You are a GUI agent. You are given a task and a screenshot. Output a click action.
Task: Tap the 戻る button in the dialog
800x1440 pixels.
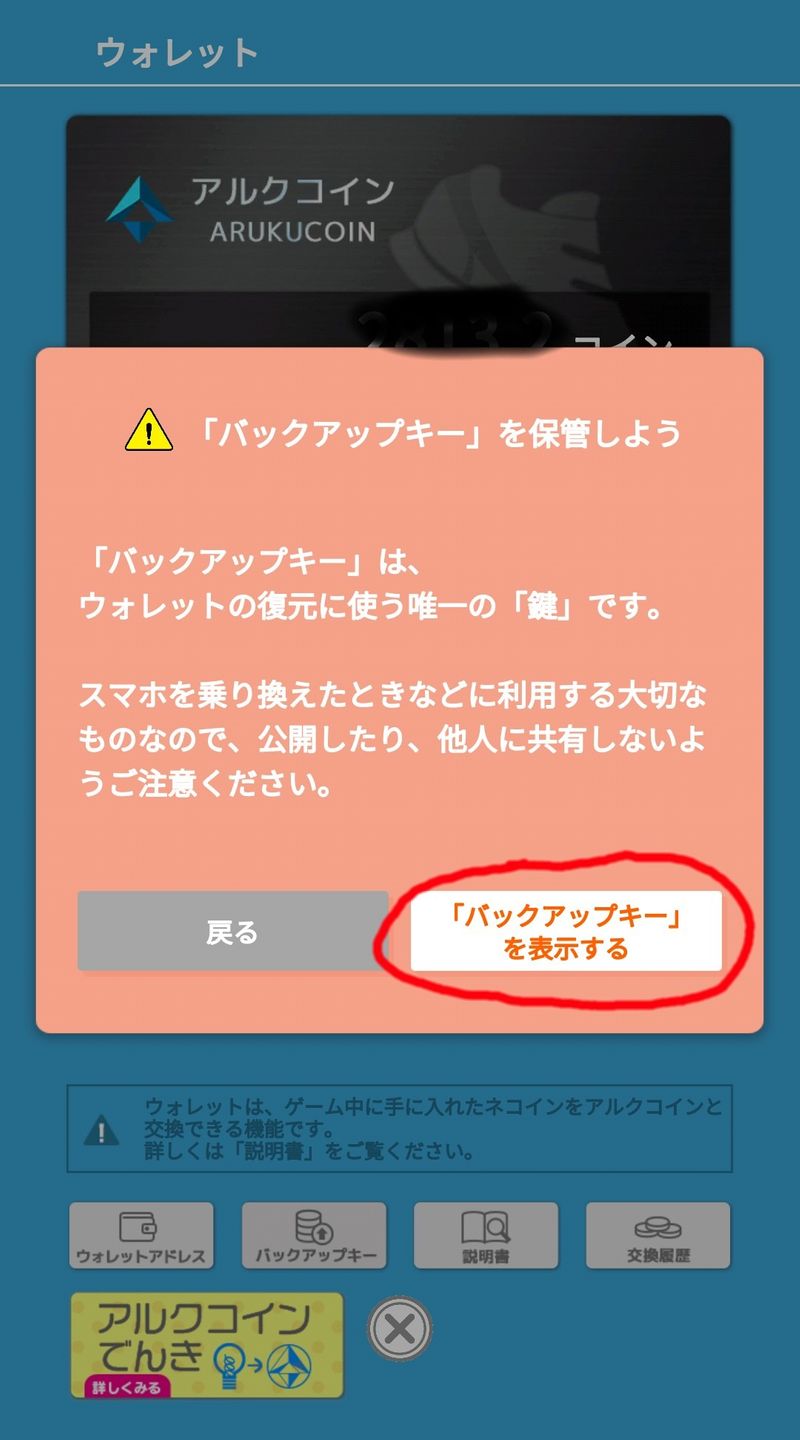tap(232, 931)
